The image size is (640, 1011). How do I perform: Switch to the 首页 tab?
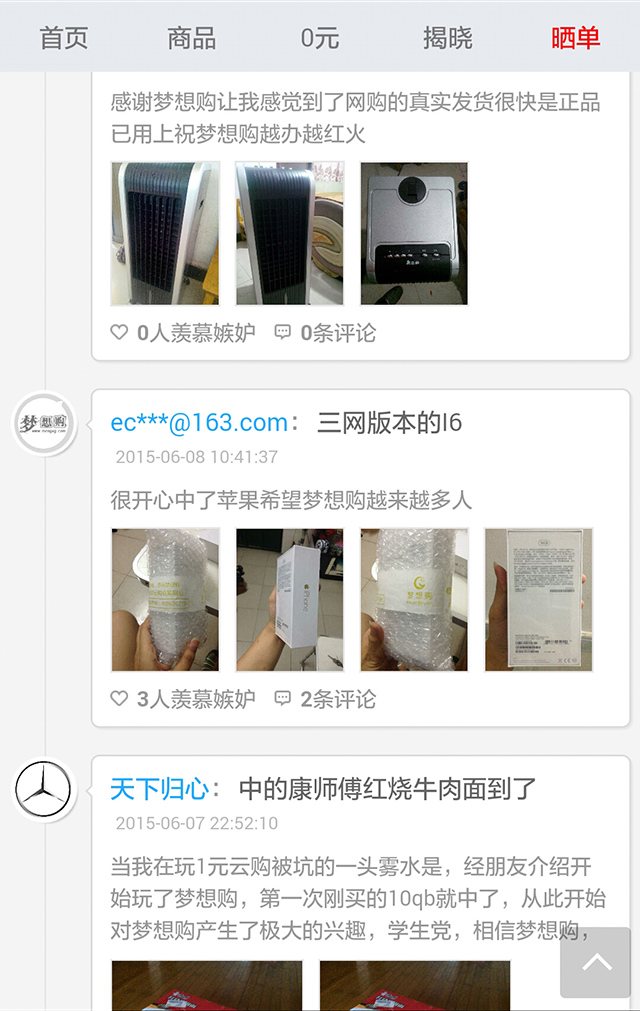click(x=64, y=38)
